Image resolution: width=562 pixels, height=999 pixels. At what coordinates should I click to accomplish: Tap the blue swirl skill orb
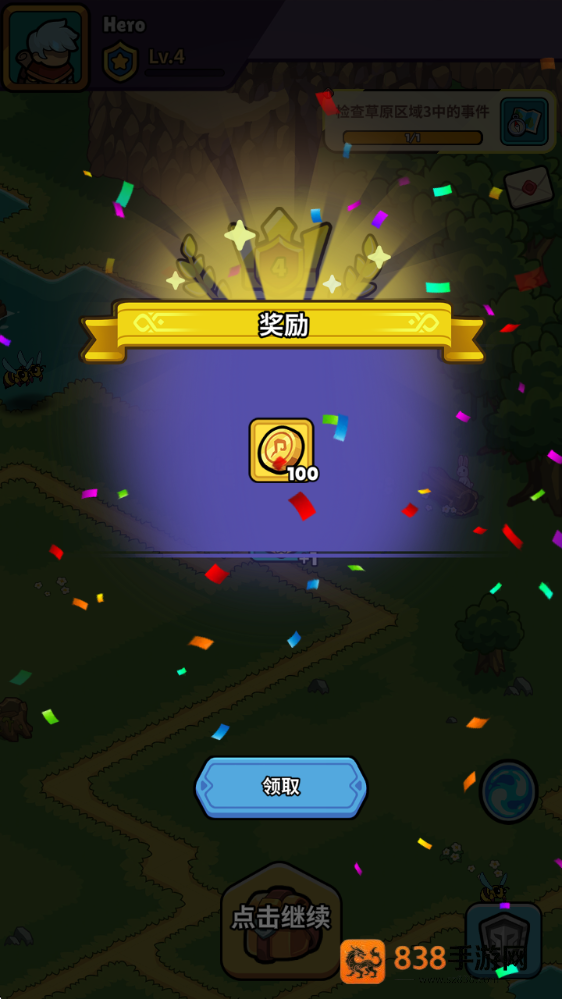(508, 791)
